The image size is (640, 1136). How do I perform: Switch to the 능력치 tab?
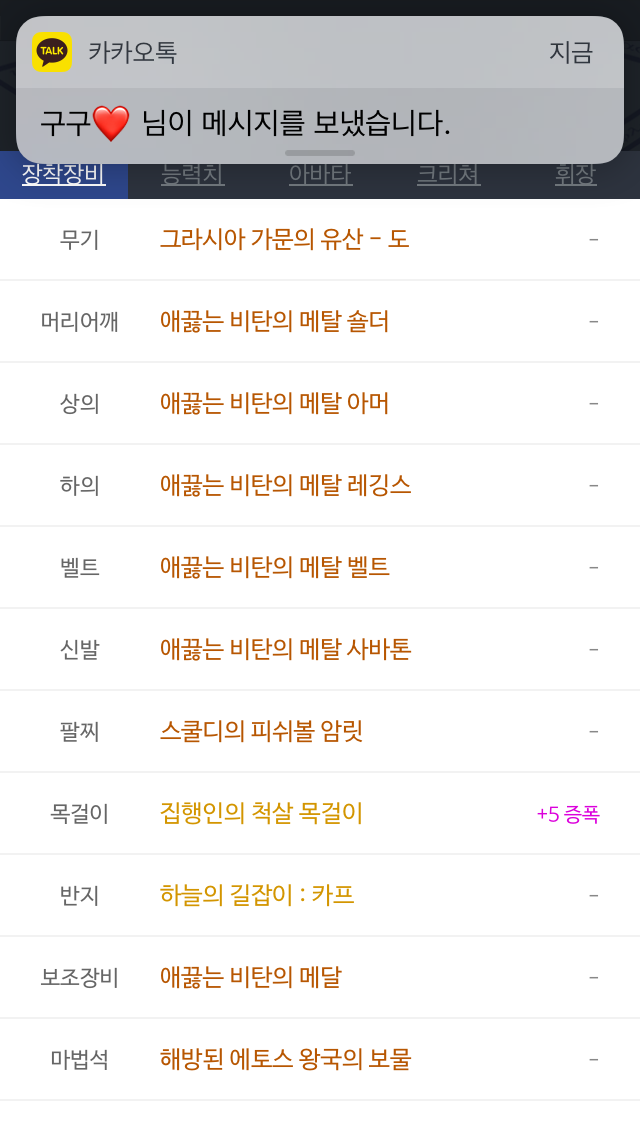(x=192, y=175)
